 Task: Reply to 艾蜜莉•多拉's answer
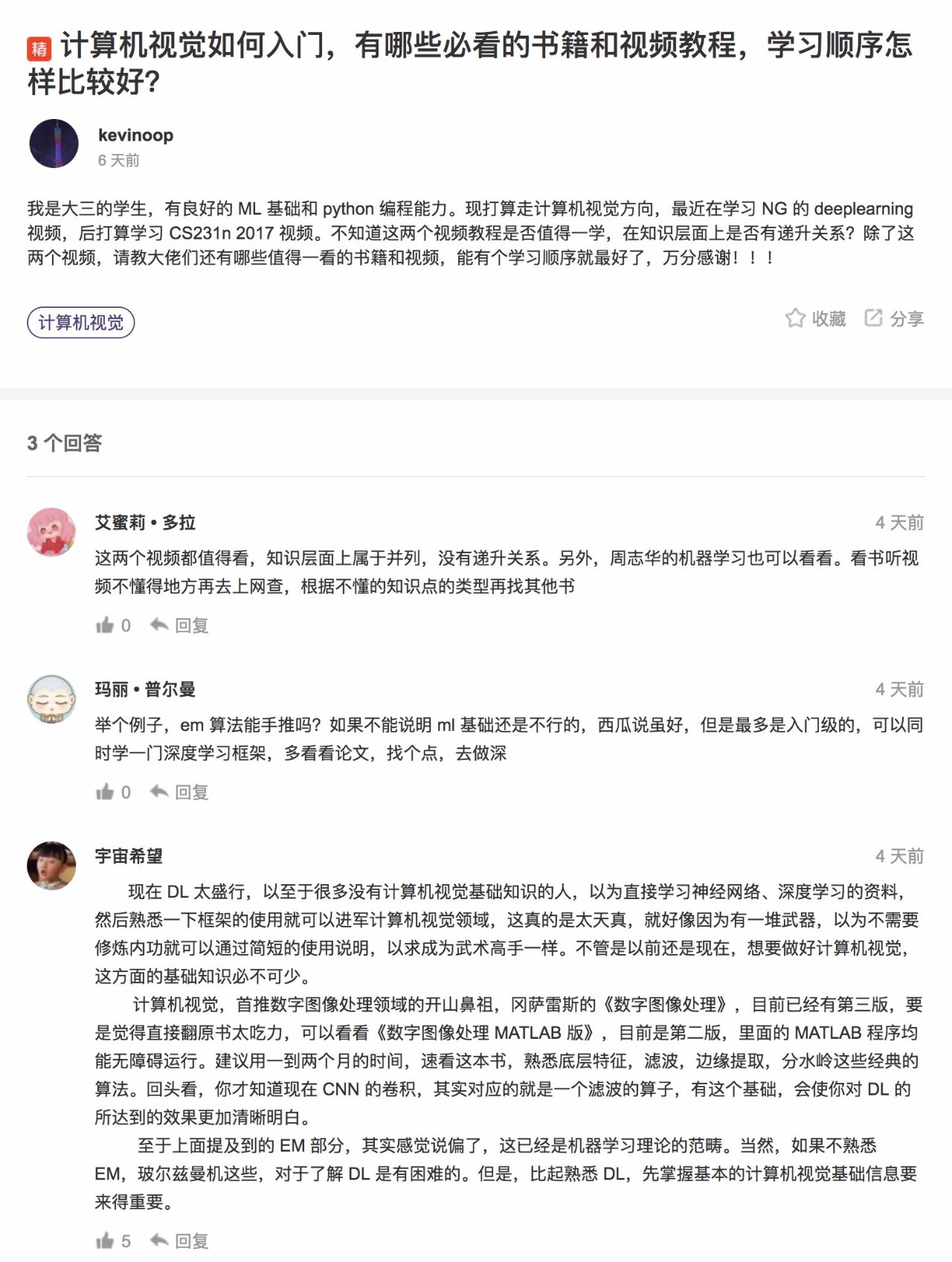point(180,625)
